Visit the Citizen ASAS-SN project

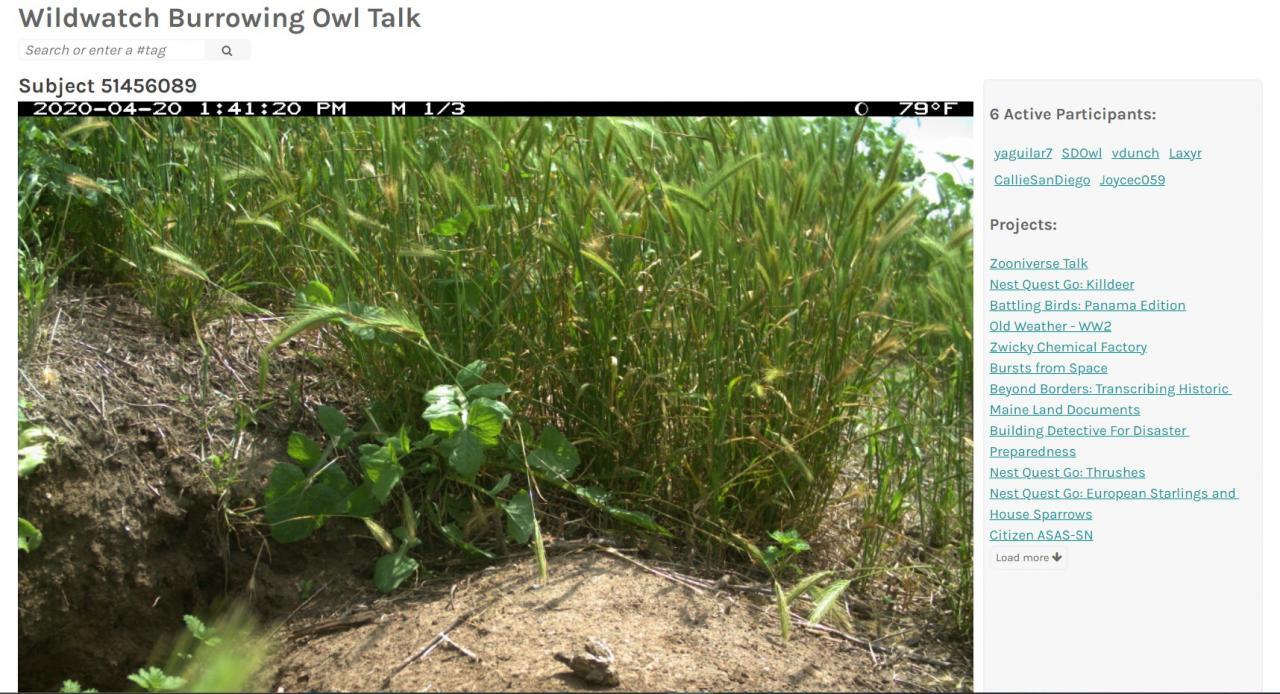[x=1041, y=535]
